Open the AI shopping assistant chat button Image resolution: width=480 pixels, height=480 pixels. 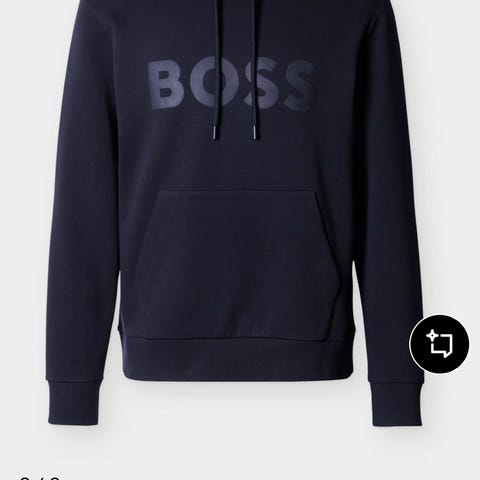439,344
